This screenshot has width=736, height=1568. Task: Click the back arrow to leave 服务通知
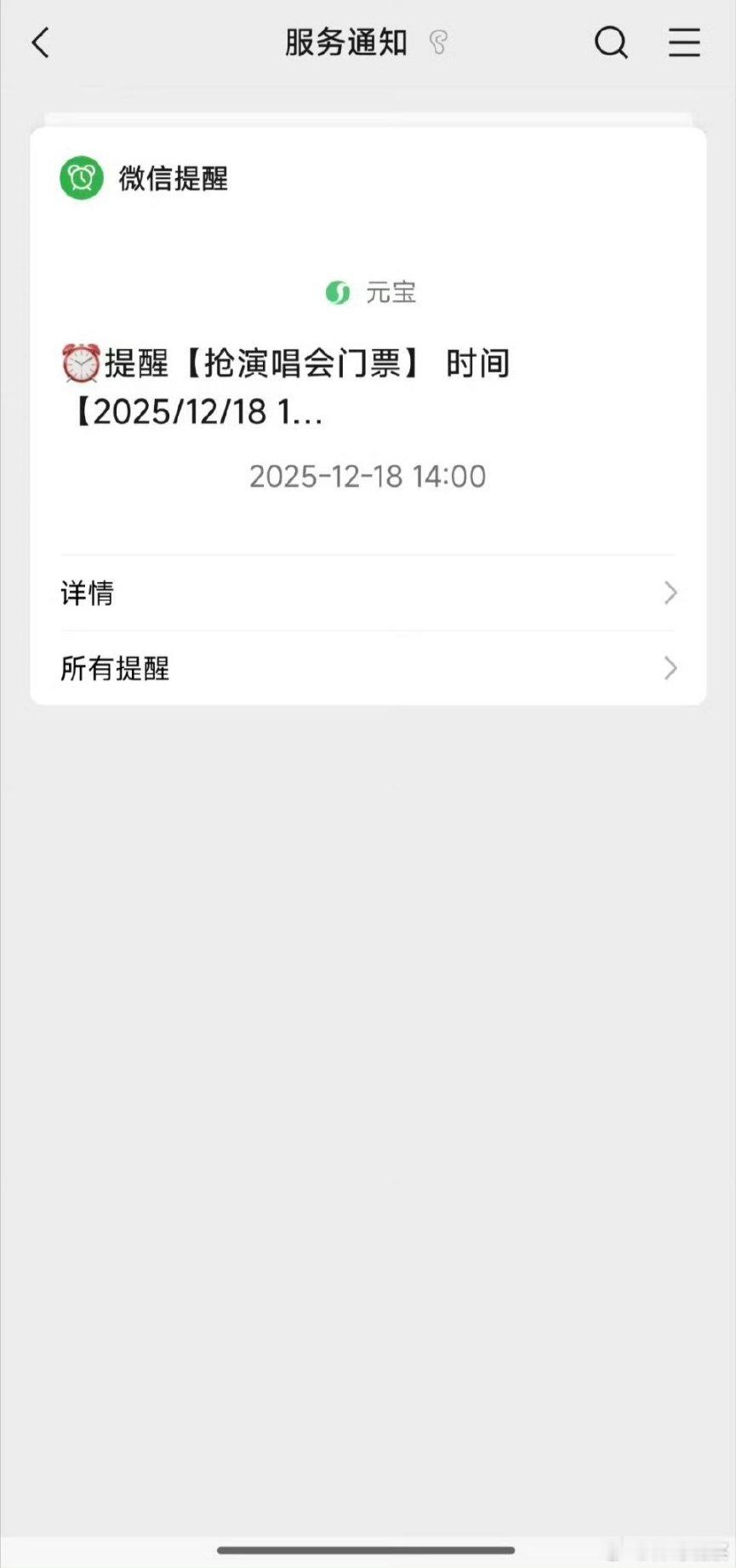pyautogui.click(x=39, y=42)
